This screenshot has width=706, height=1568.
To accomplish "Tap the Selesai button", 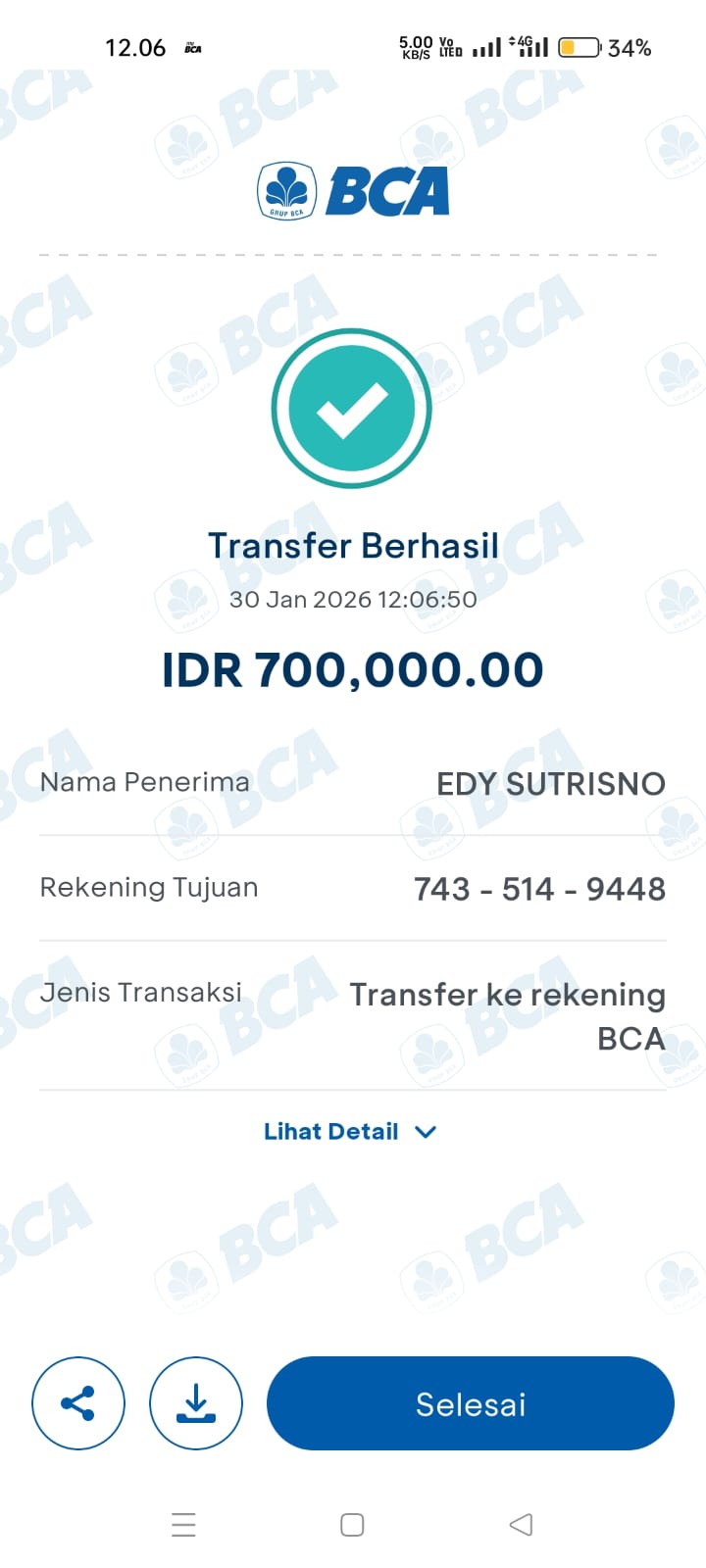I will pyautogui.click(x=471, y=1403).
